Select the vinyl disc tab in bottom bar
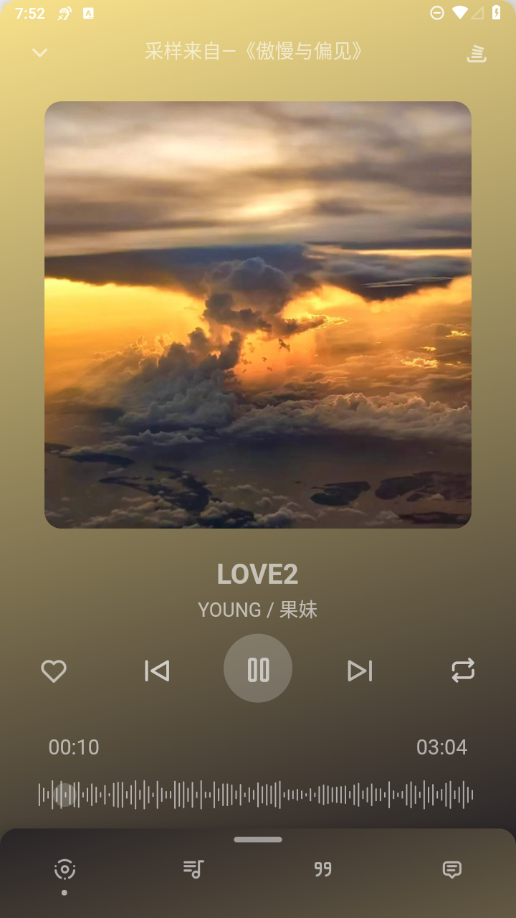Image resolution: width=516 pixels, height=918 pixels. pyautogui.click(x=64, y=869)
